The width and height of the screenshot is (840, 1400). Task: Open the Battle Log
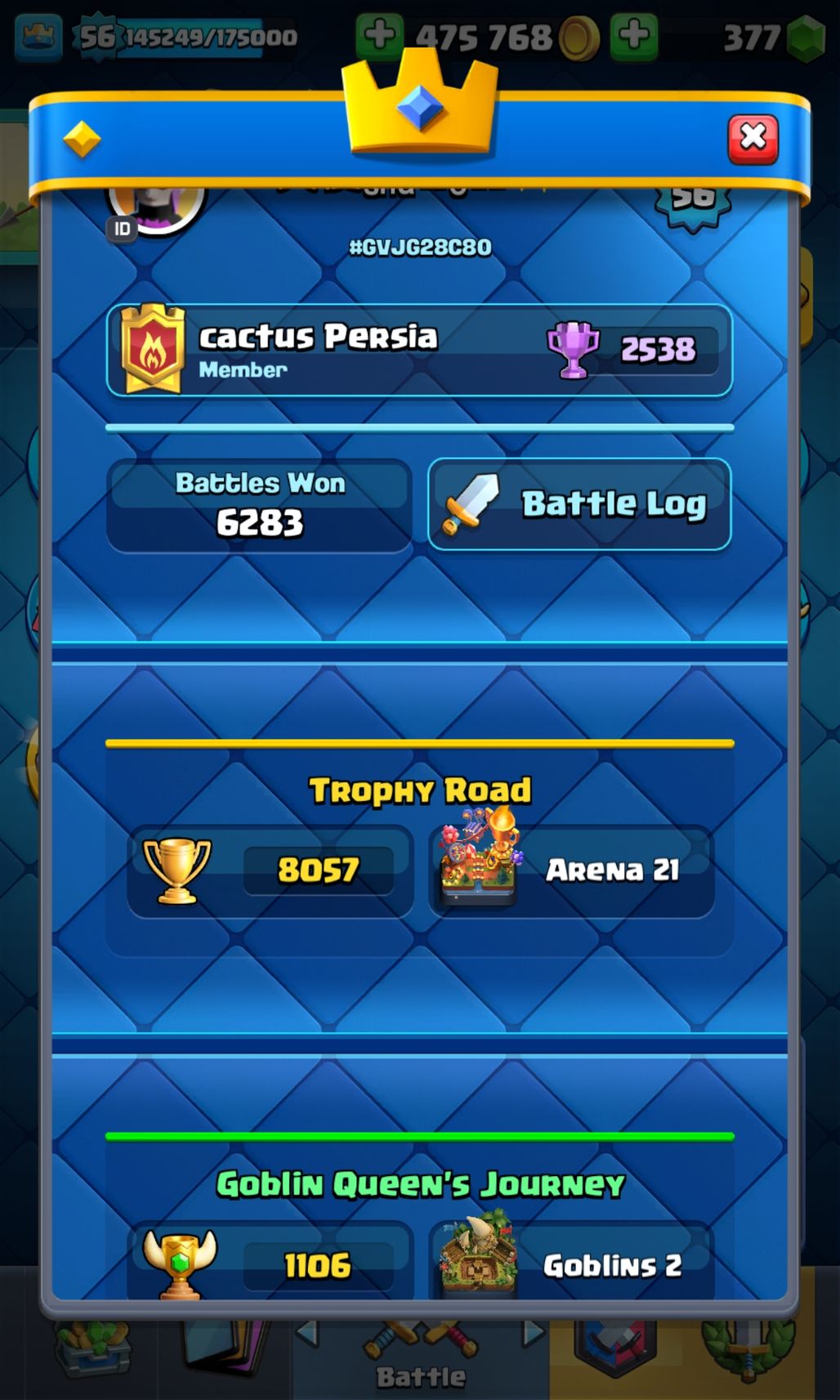point(579,504)
